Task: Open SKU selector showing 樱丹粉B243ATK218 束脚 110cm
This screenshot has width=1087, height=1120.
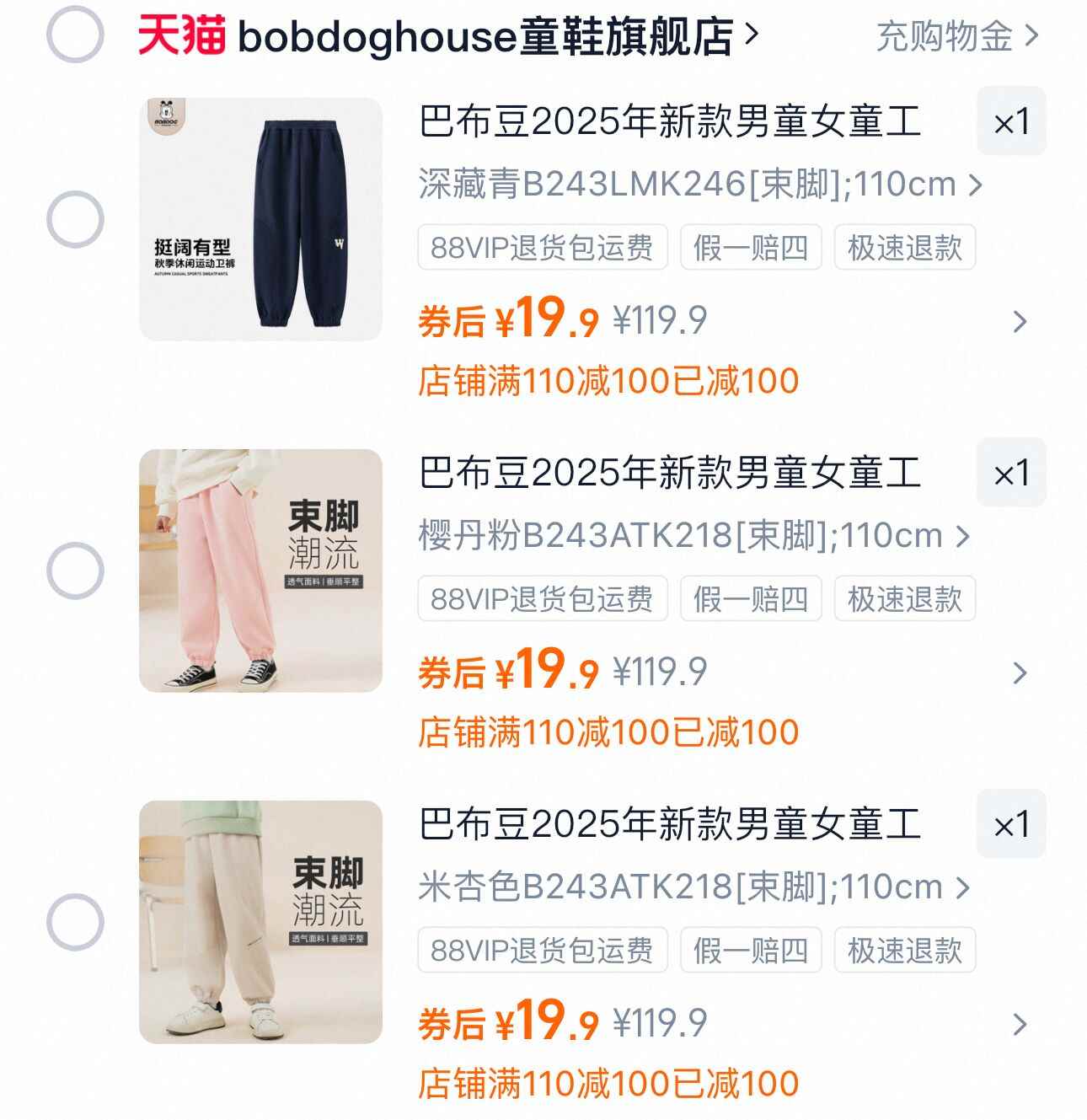Action: [683, 535]
